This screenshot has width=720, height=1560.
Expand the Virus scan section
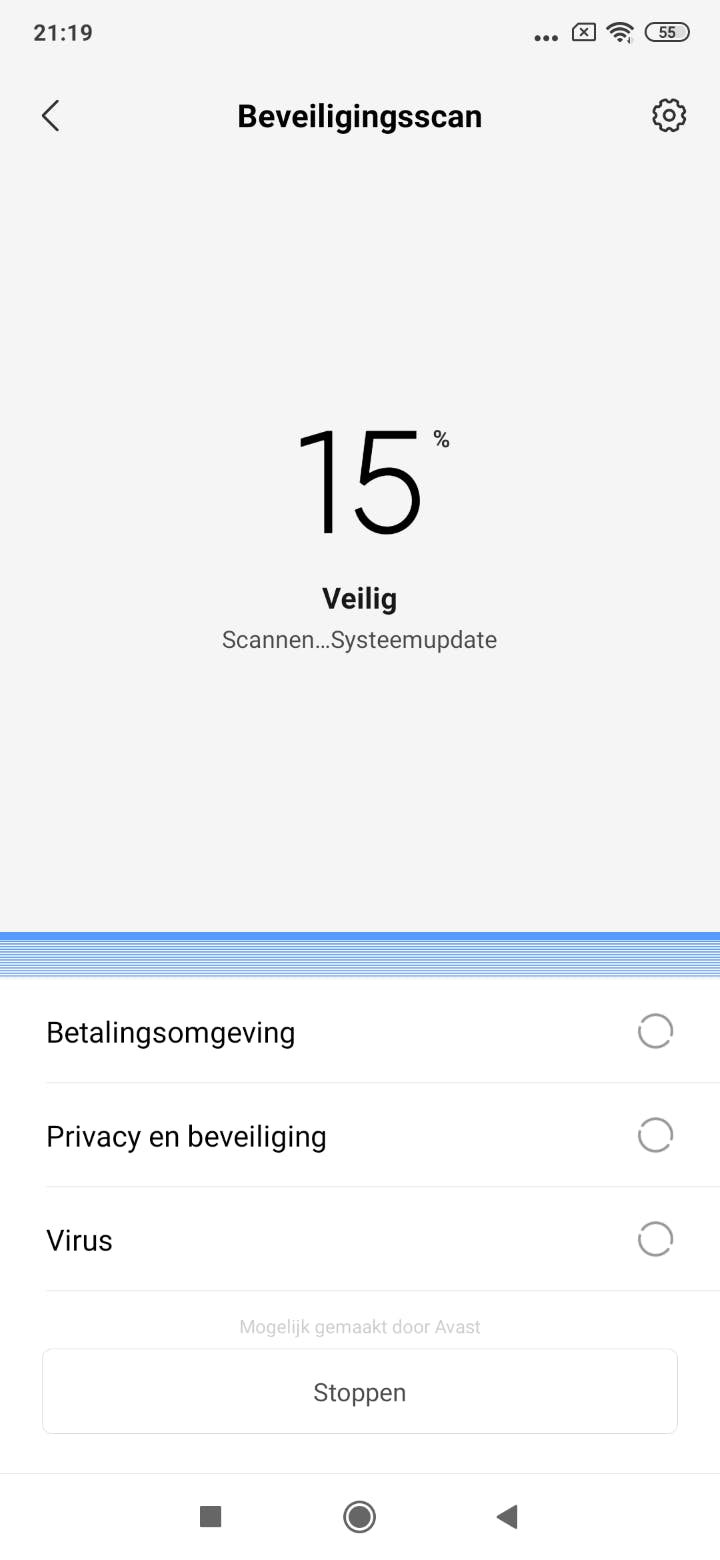[79, 1240]
